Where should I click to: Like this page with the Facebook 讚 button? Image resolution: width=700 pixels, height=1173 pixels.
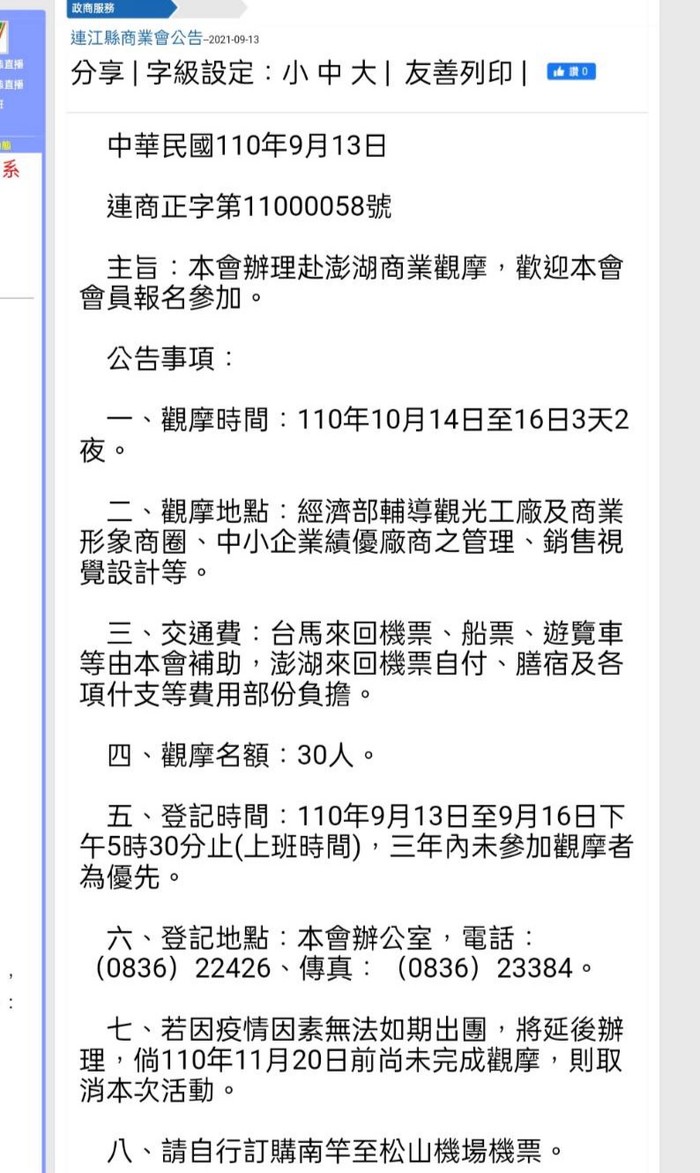click(x=571, y=72)
